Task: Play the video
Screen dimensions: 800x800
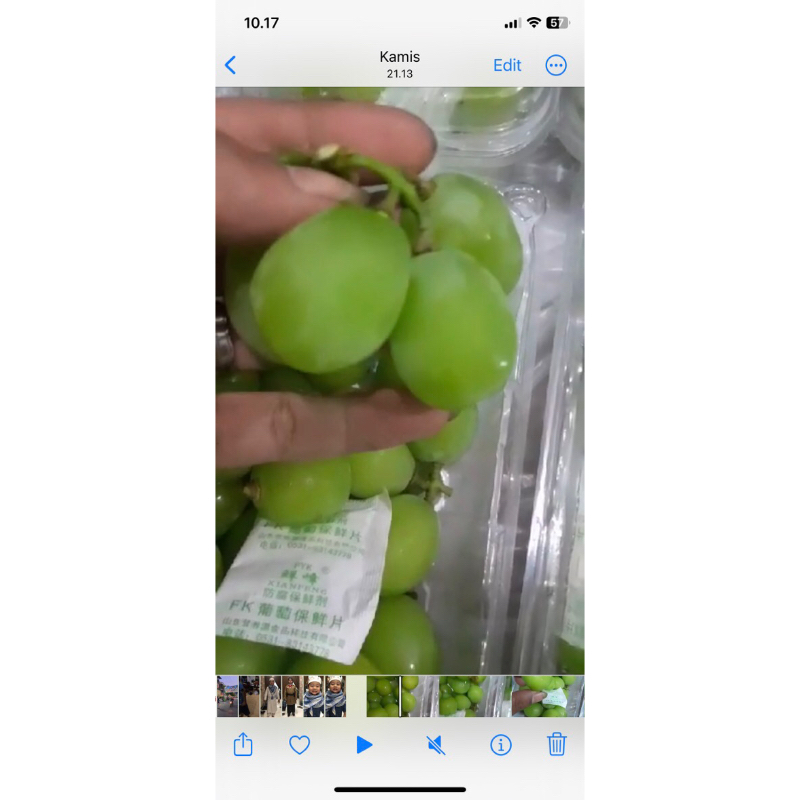Action: tap(364, 744)
